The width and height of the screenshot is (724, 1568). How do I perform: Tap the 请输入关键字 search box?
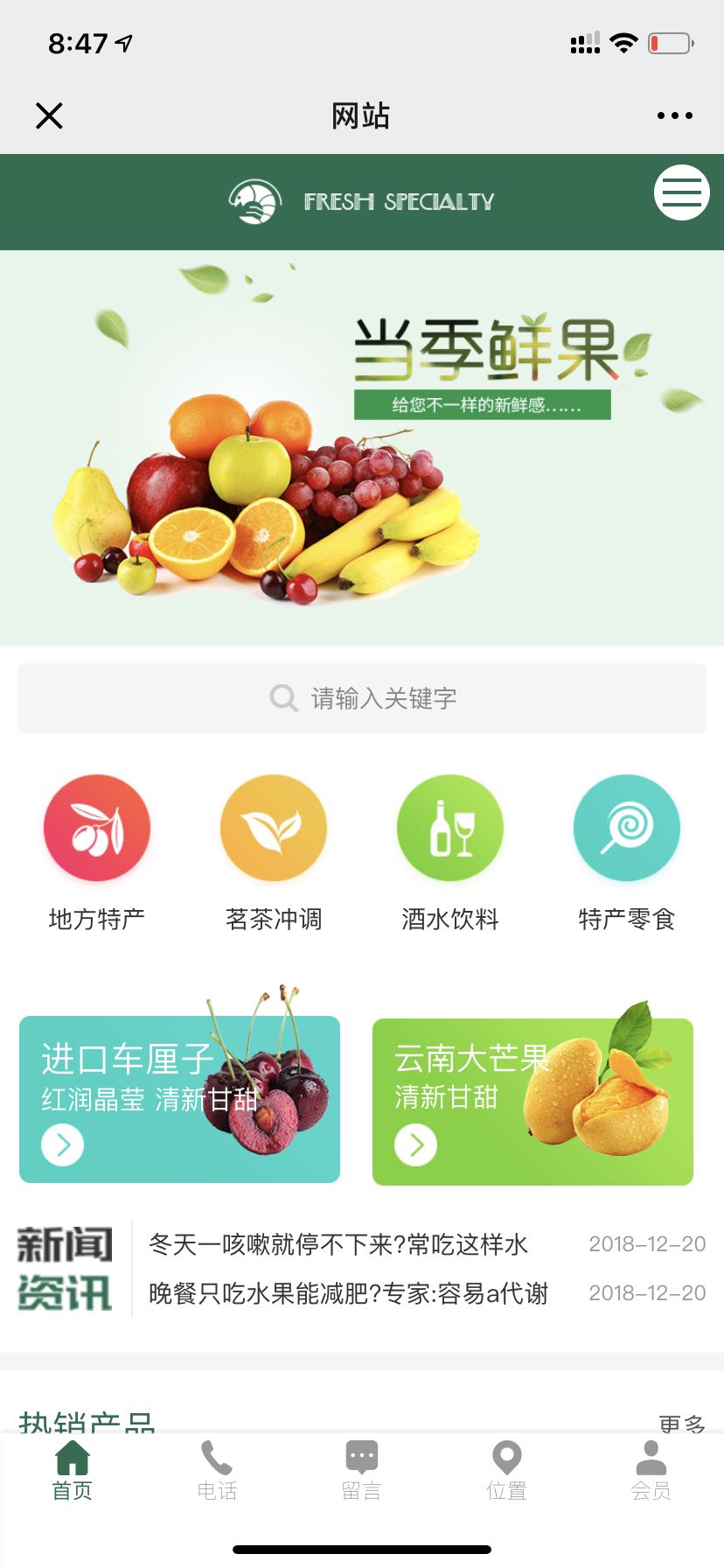362,698
